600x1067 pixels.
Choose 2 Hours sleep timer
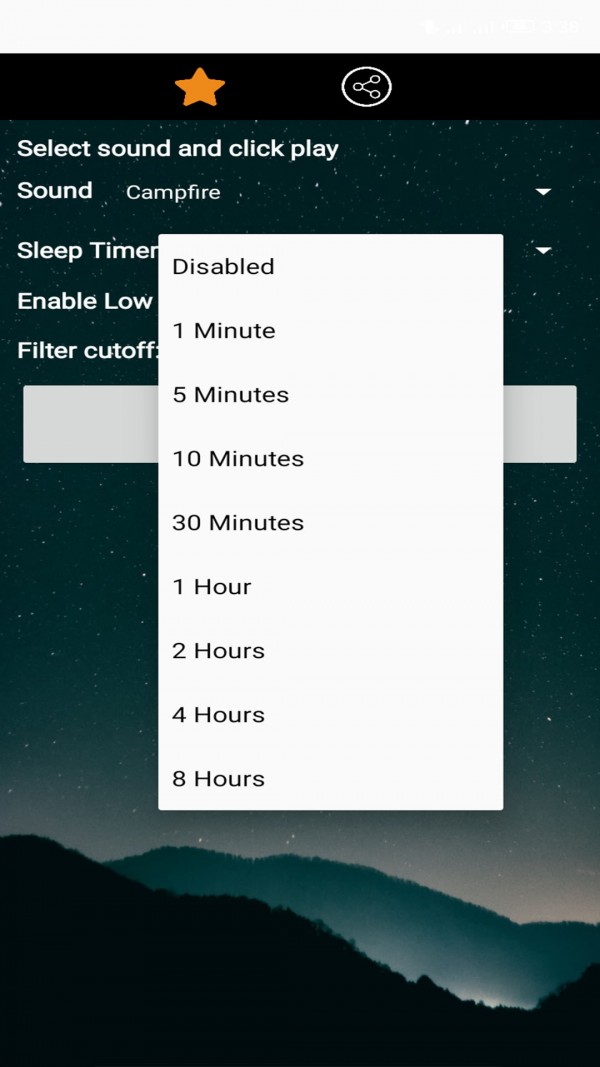point(330,651)
